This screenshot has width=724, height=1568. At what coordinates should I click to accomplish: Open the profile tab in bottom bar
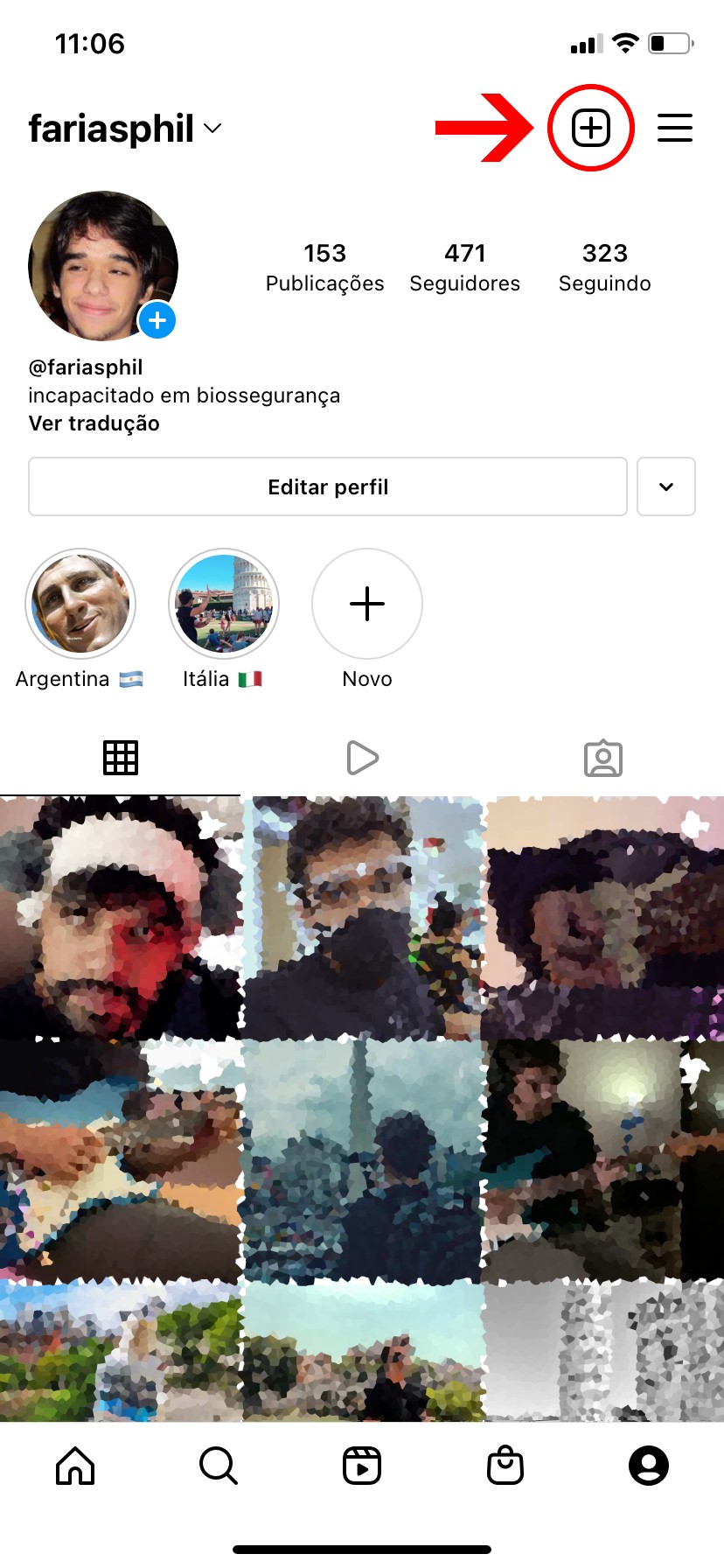[649, 1465]
